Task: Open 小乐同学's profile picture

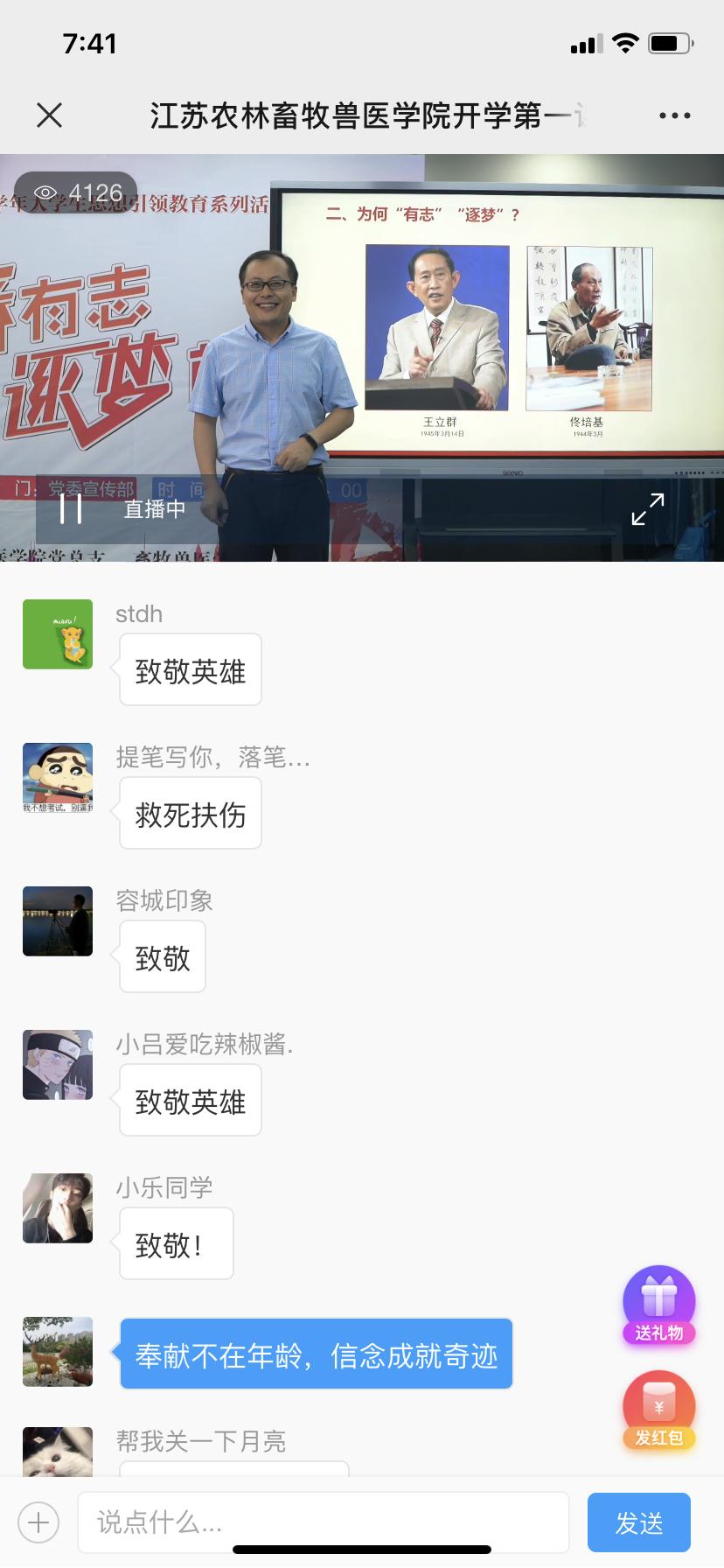Action: click(58, 1208)
